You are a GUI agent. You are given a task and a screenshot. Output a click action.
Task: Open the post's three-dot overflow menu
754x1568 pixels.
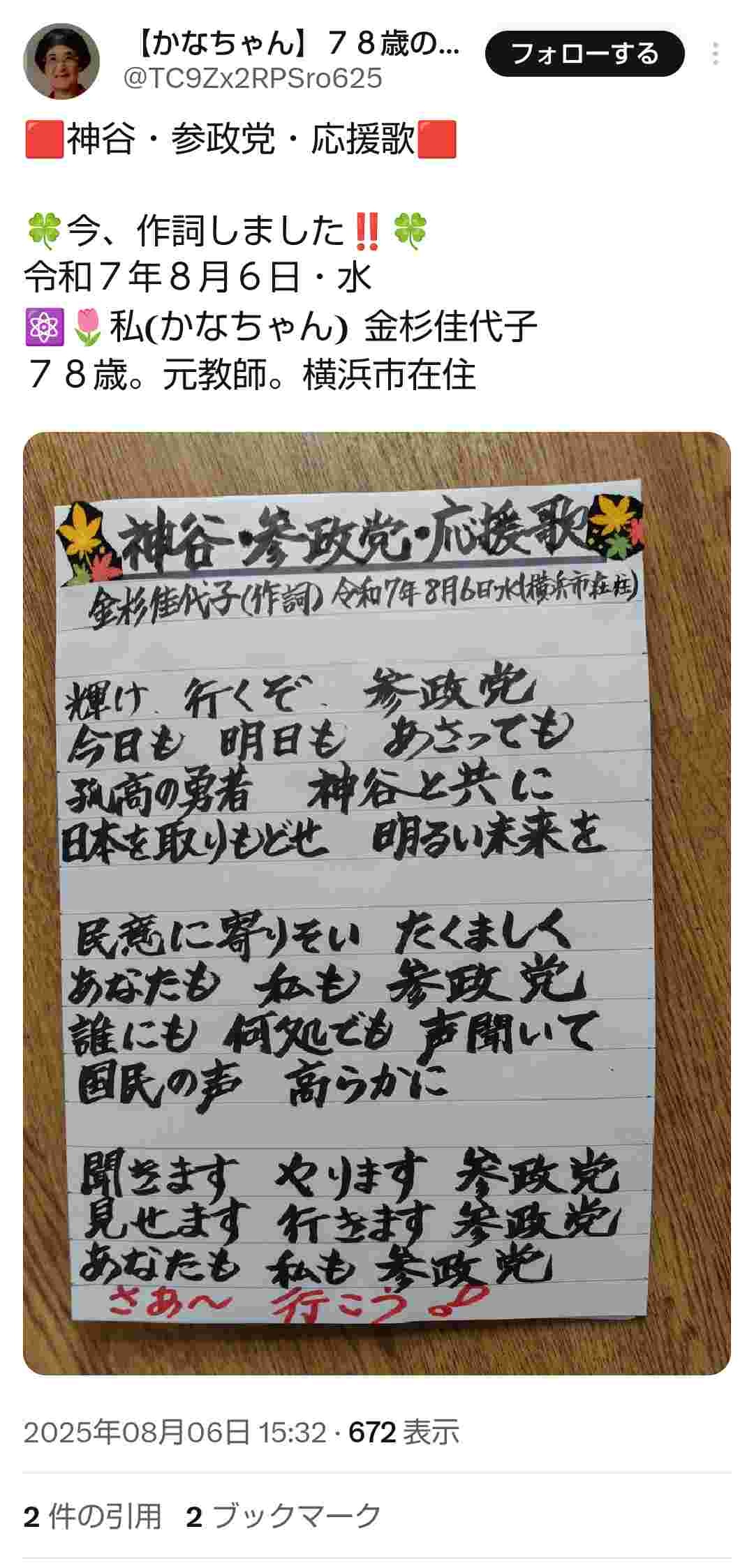click(x=716, y=54)
